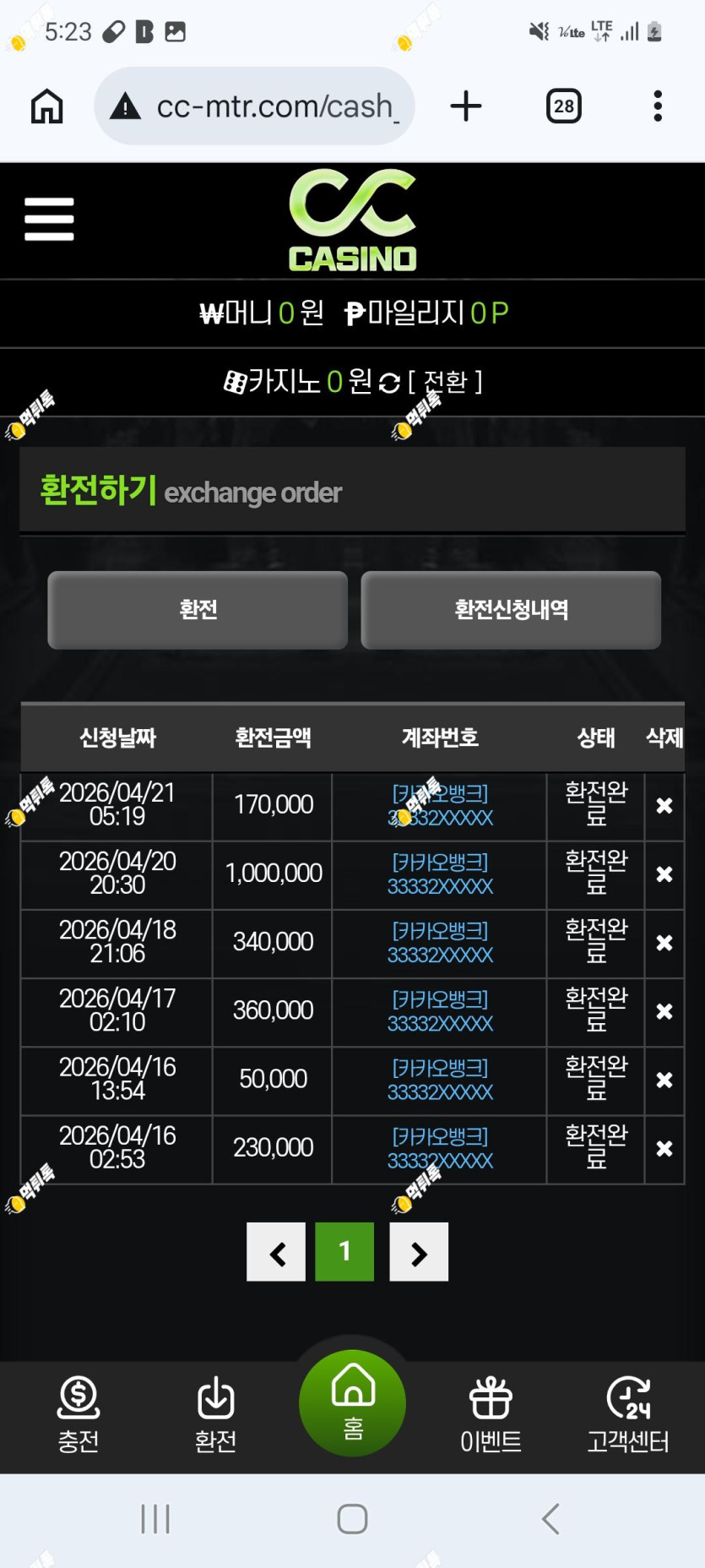Tap the 전환 convert link
Viewport: 705px width, 1568px height.
pyautogui.click(x=445, y=382)
